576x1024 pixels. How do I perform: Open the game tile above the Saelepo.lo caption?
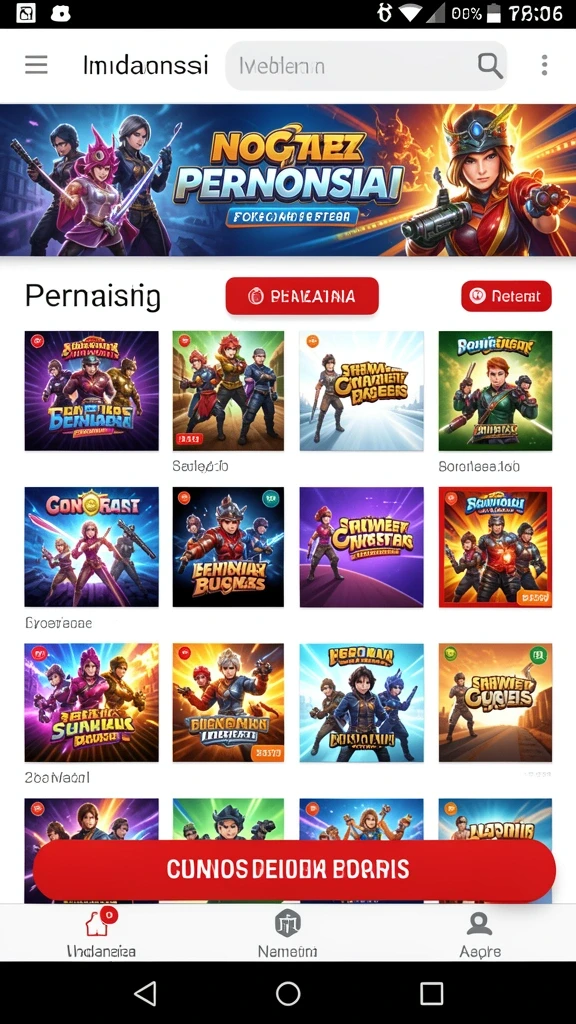(x=228, y=391)
